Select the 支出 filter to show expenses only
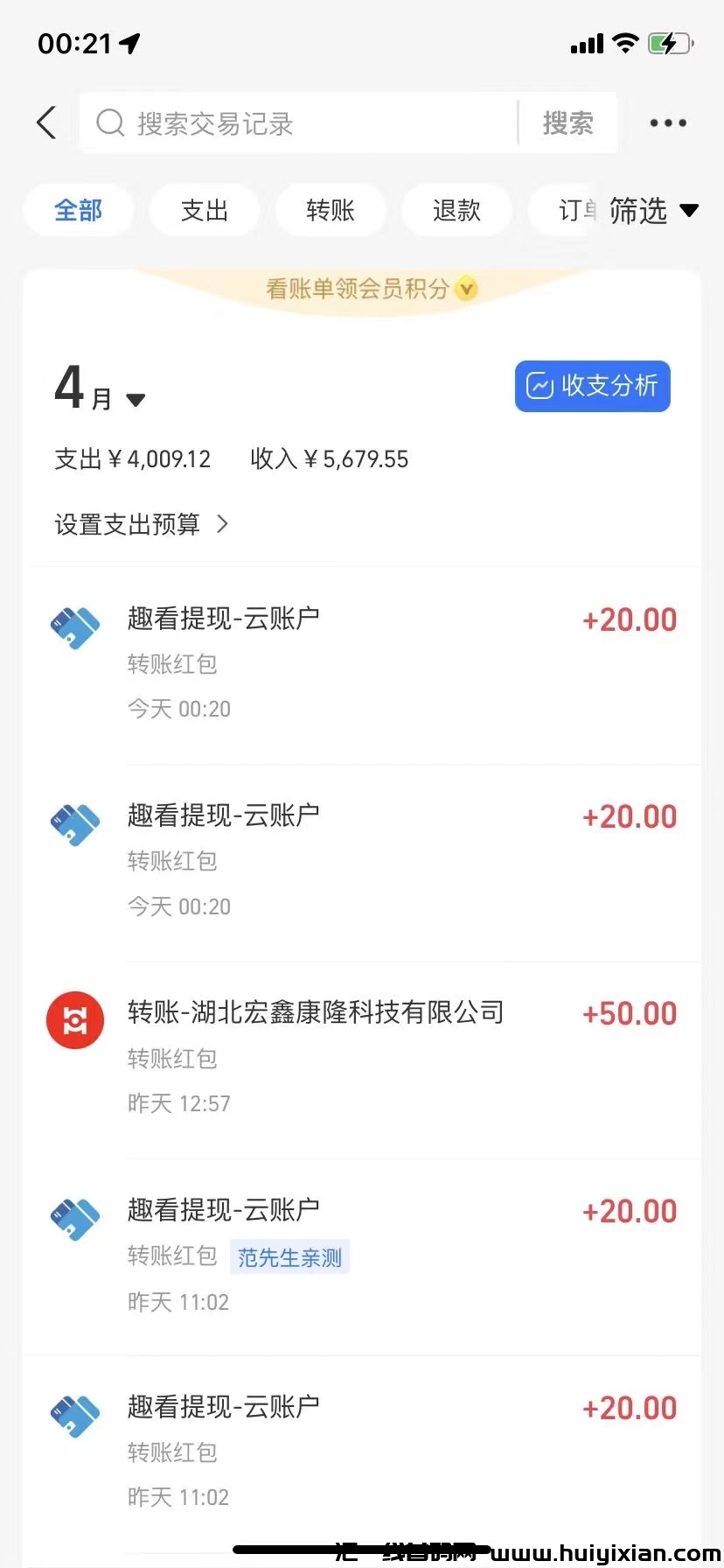This screenshot has height=1568, width=724. [205, 210]
